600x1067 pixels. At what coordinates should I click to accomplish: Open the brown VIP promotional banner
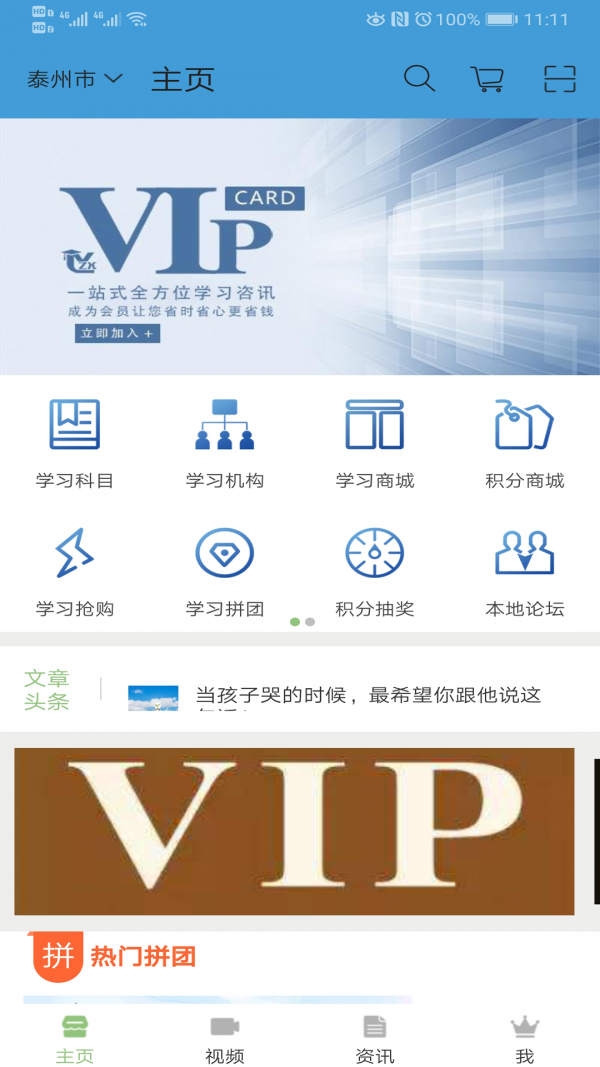(294, 831)
